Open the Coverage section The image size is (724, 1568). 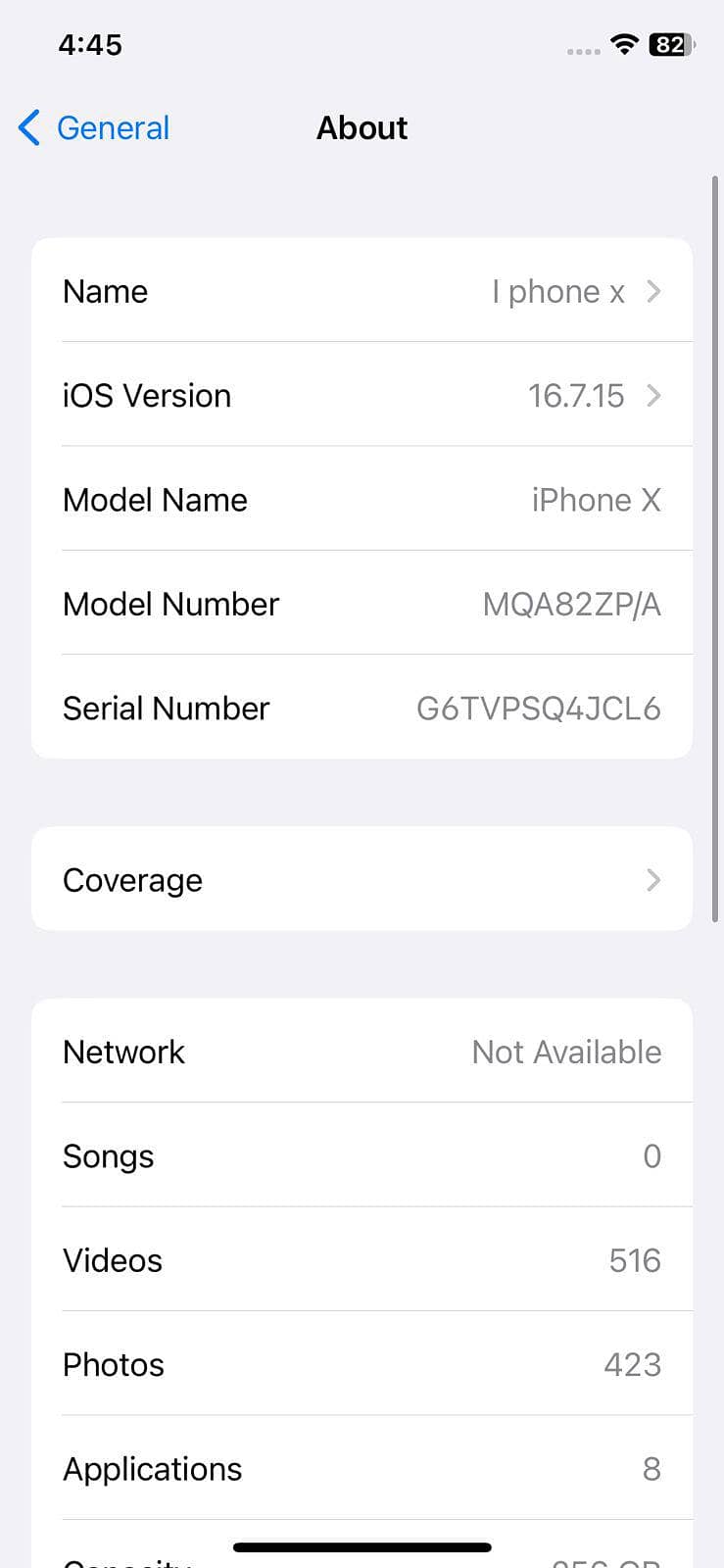[362, 879]
